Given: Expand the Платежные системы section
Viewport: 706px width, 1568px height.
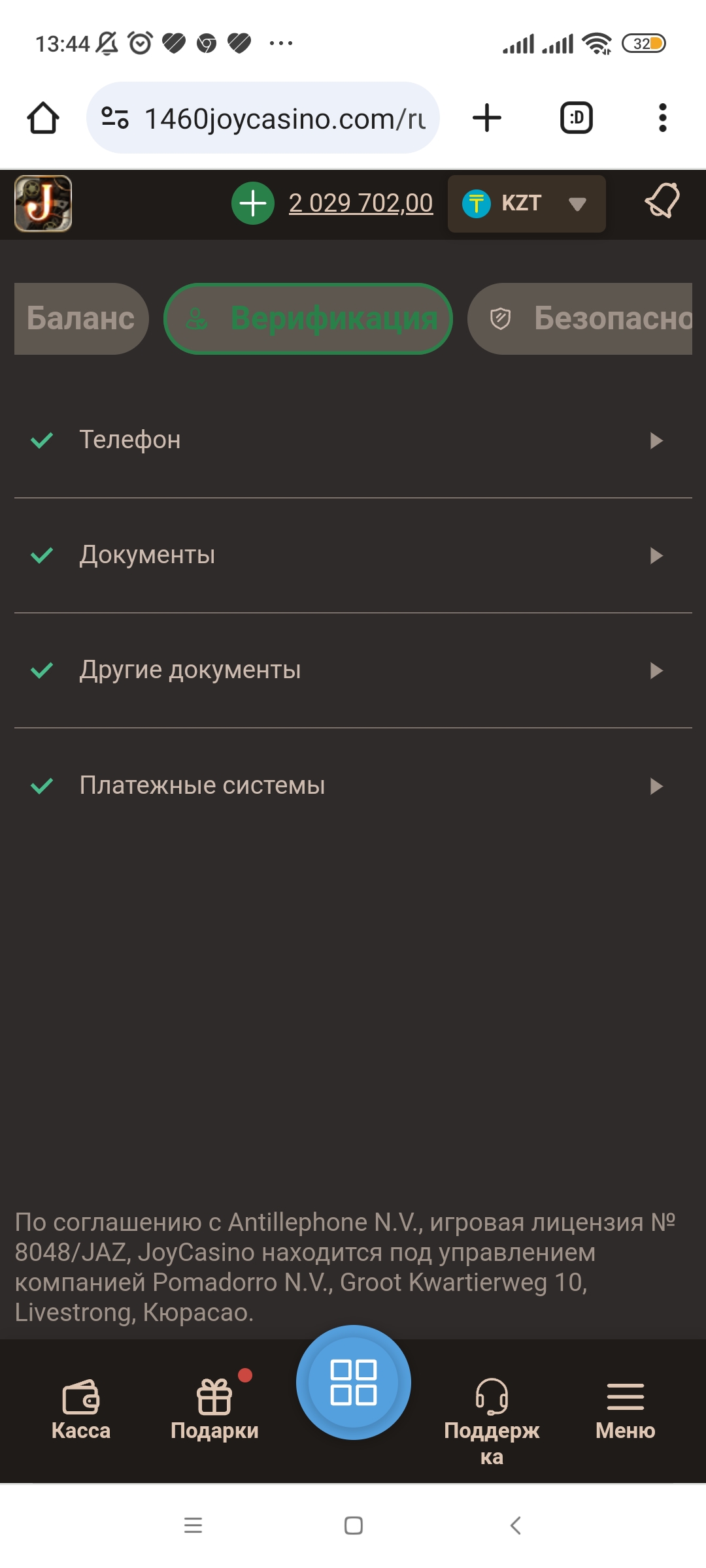Looking at the screenshot, I should click(353, 785).
